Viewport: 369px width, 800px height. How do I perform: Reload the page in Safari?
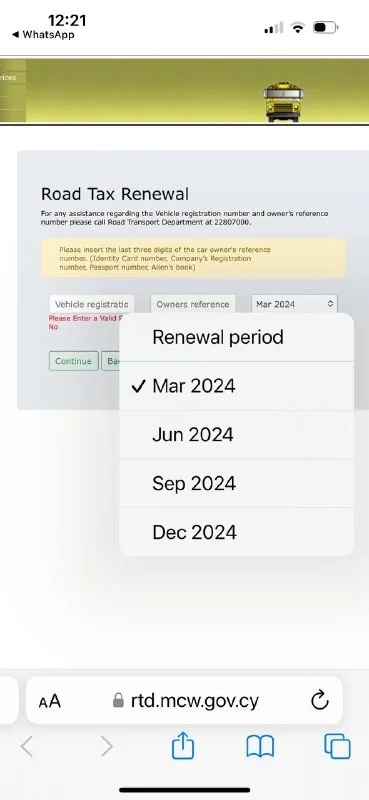(x=320, y=701)
